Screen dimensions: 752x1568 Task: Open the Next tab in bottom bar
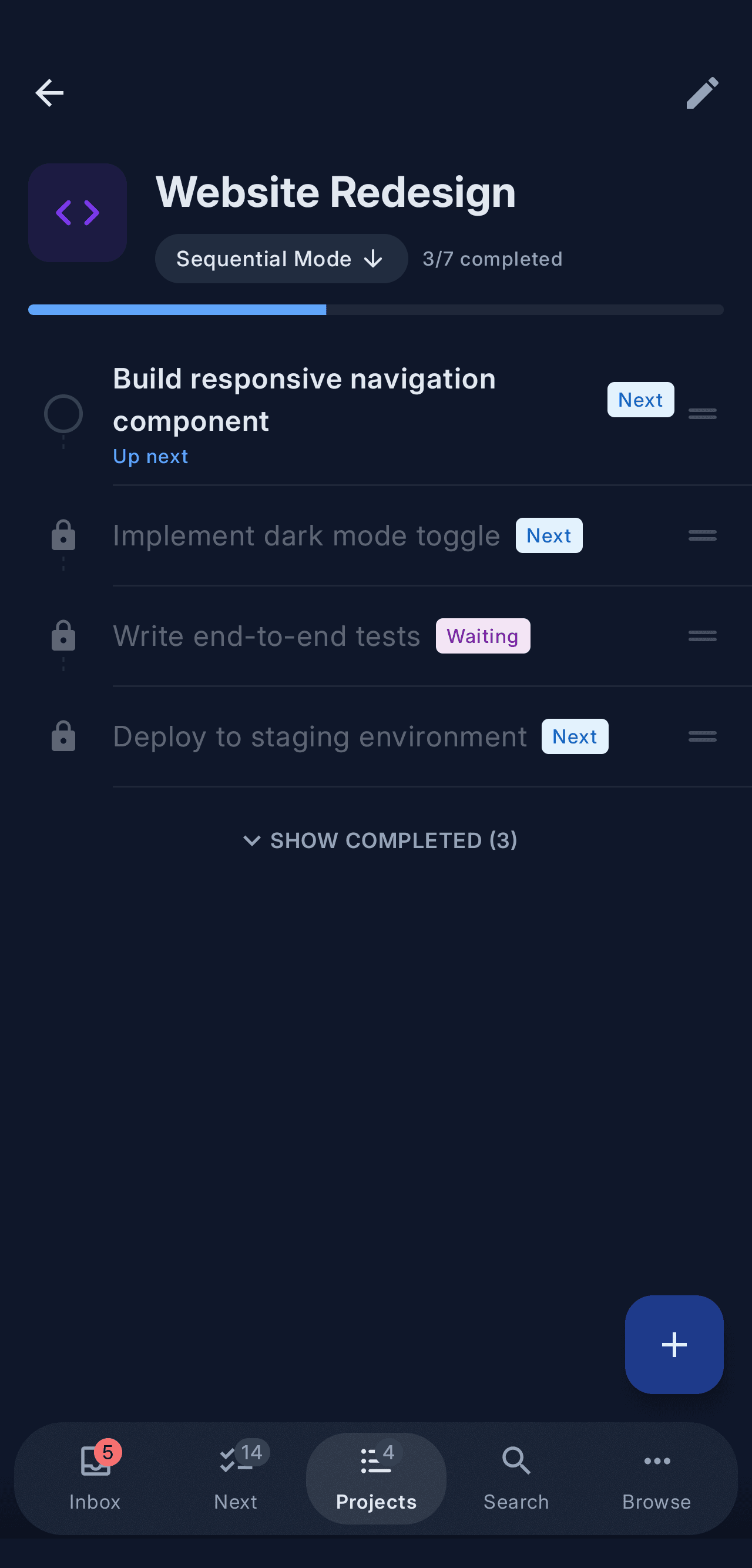(x=236, y=1479)
